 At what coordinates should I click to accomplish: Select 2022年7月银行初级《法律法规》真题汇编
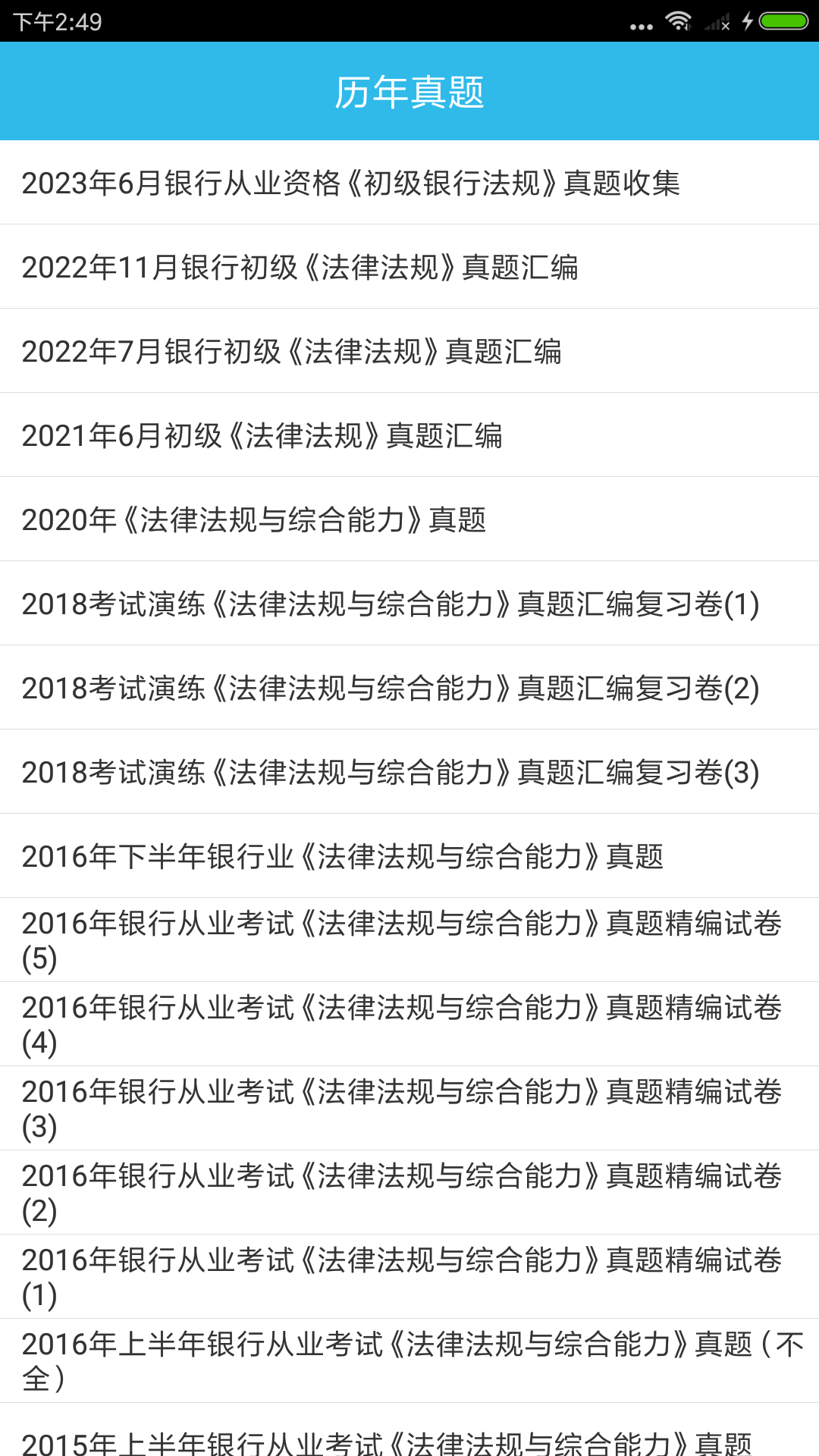292,351
